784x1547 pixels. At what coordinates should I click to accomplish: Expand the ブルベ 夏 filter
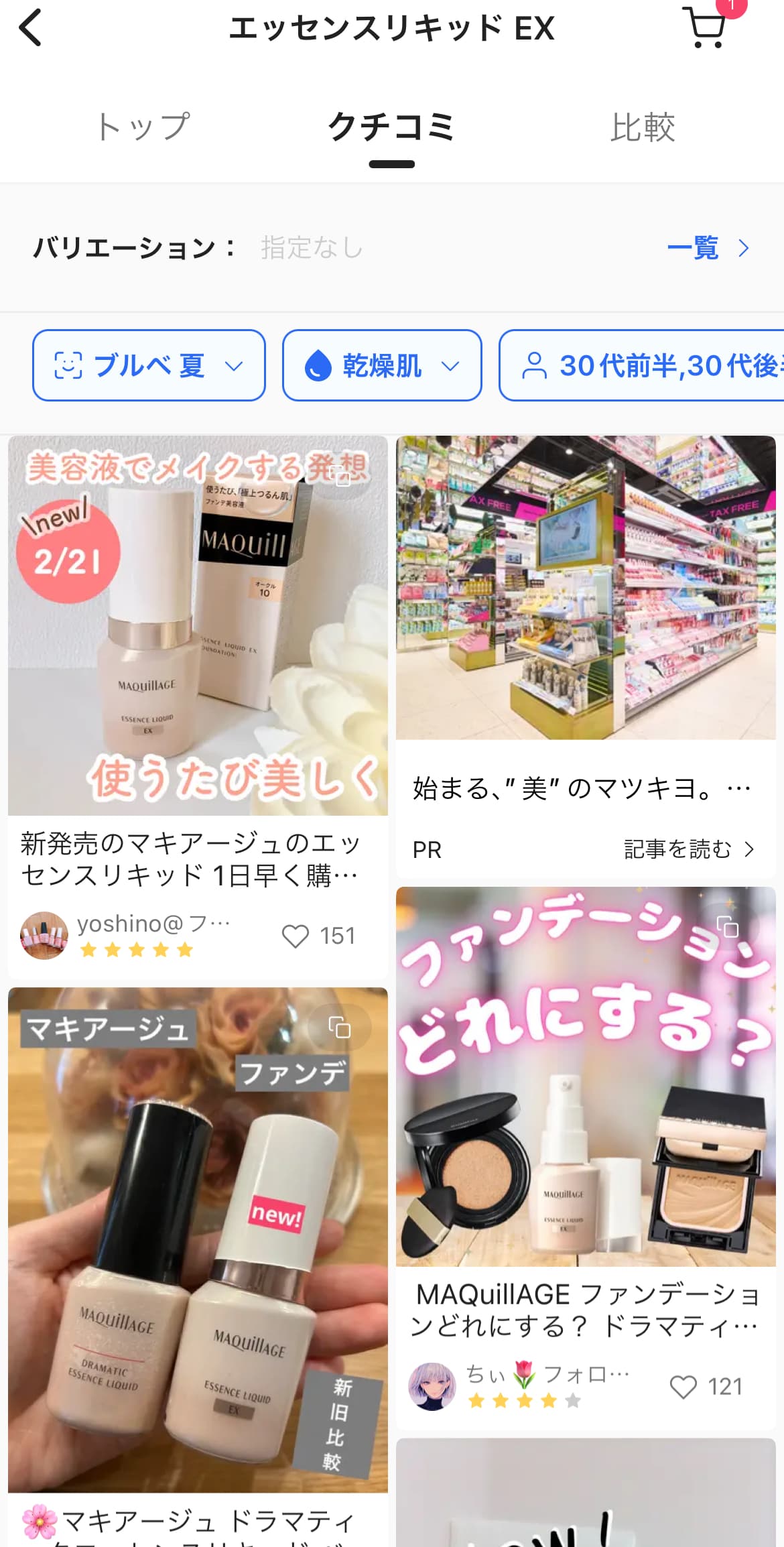click(x=149, y=365)
